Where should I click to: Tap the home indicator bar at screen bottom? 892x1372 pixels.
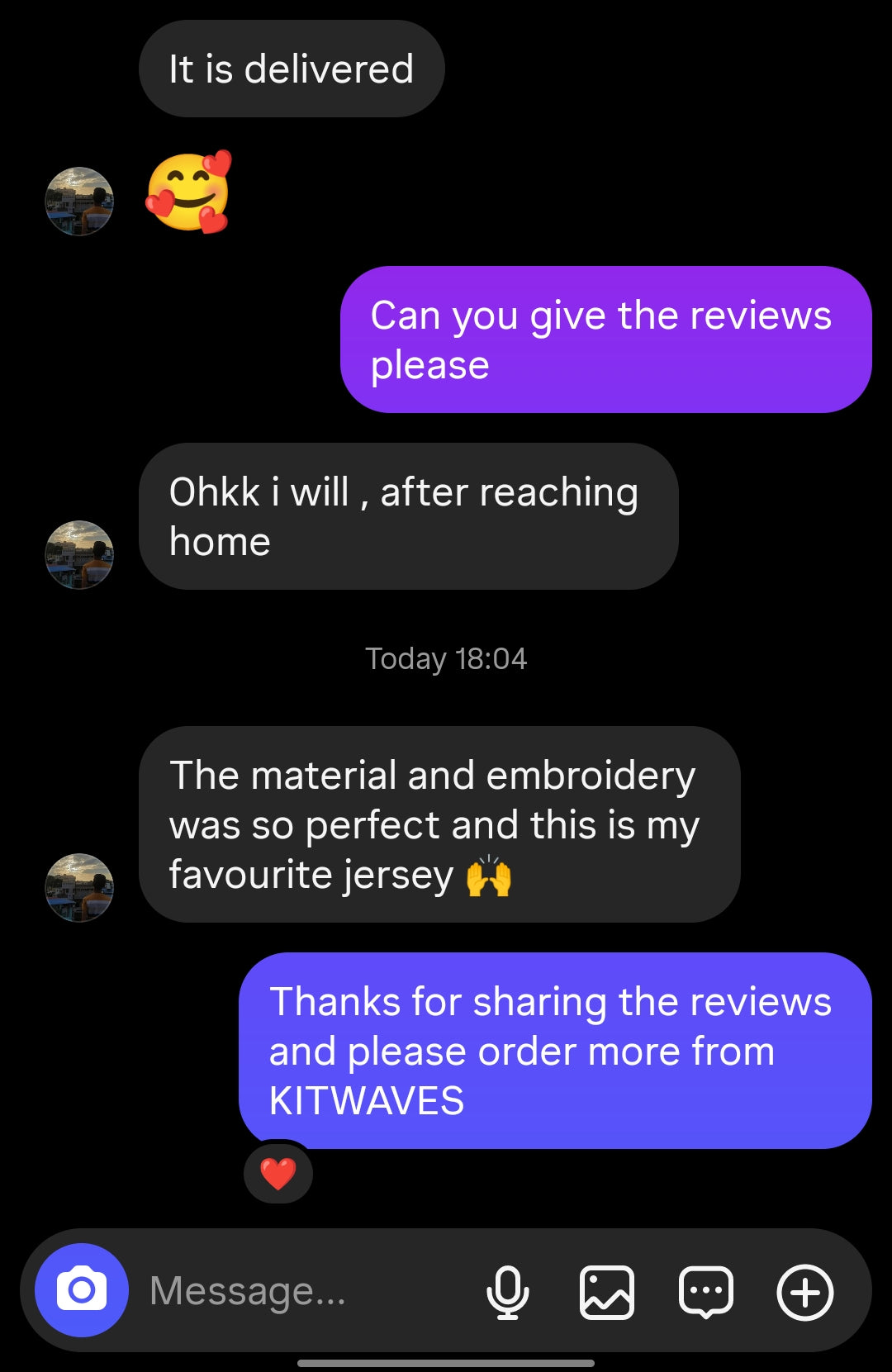446,1364
